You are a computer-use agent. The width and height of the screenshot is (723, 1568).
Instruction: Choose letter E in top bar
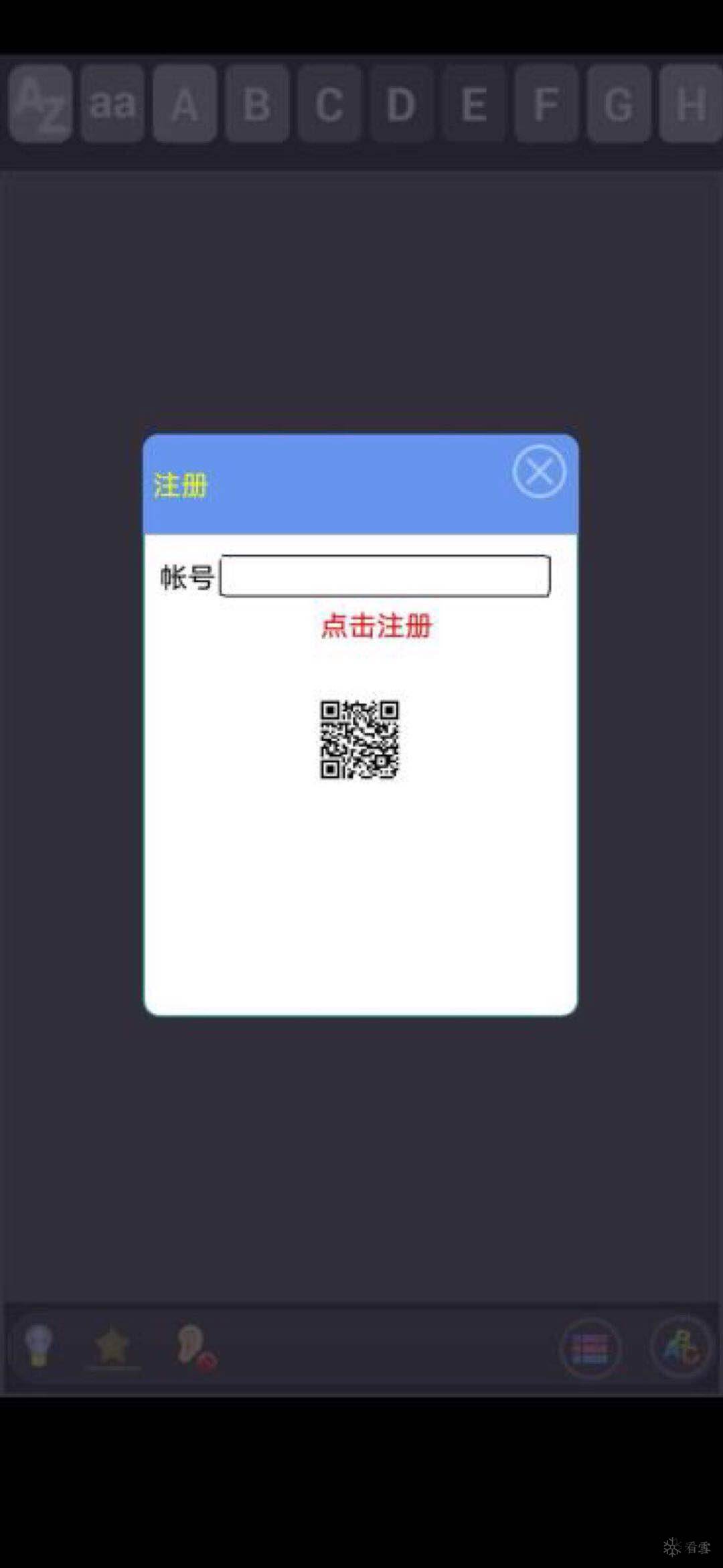tap(474, 104)
